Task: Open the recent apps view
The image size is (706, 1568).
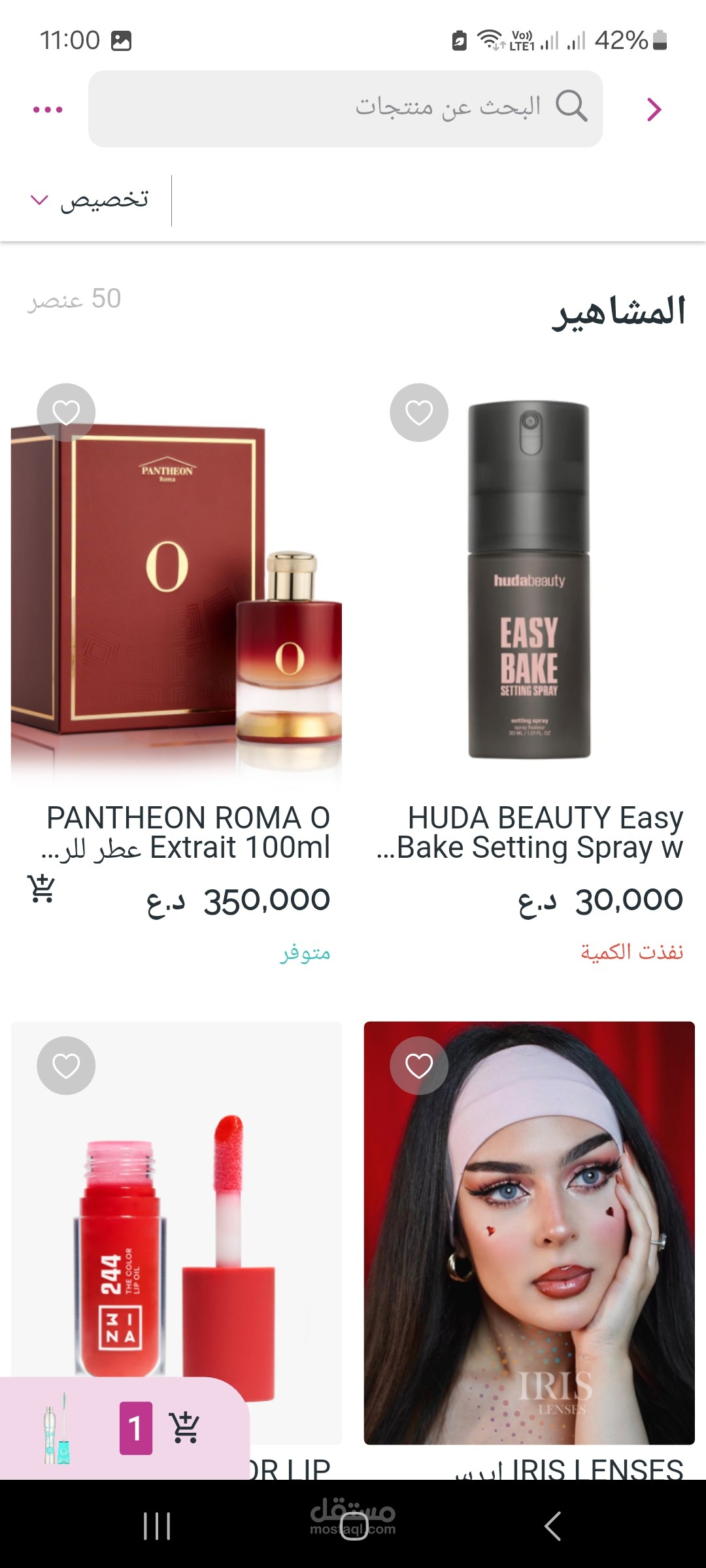Action: click(x=157, y=1526)
